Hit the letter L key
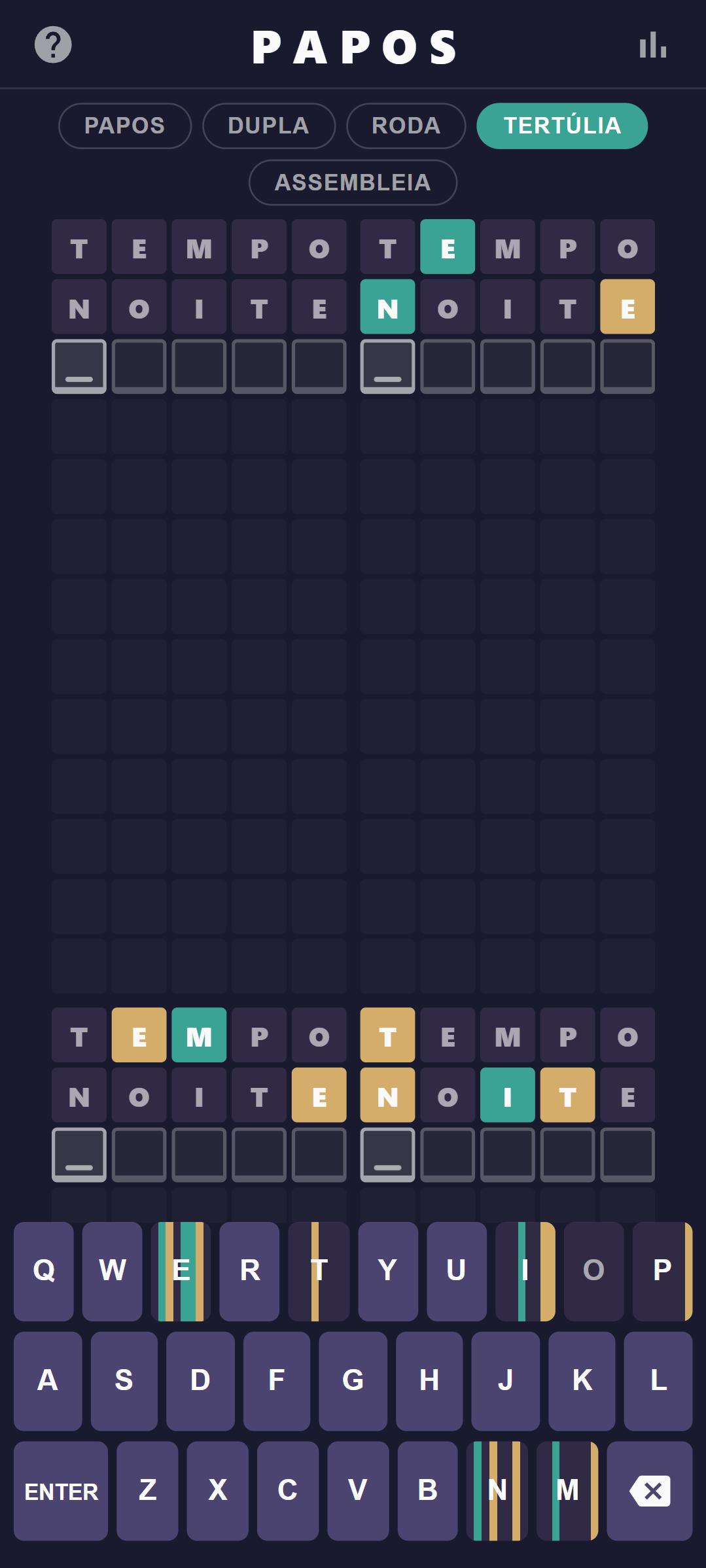706x1568 pixels. coord(658,1381)
